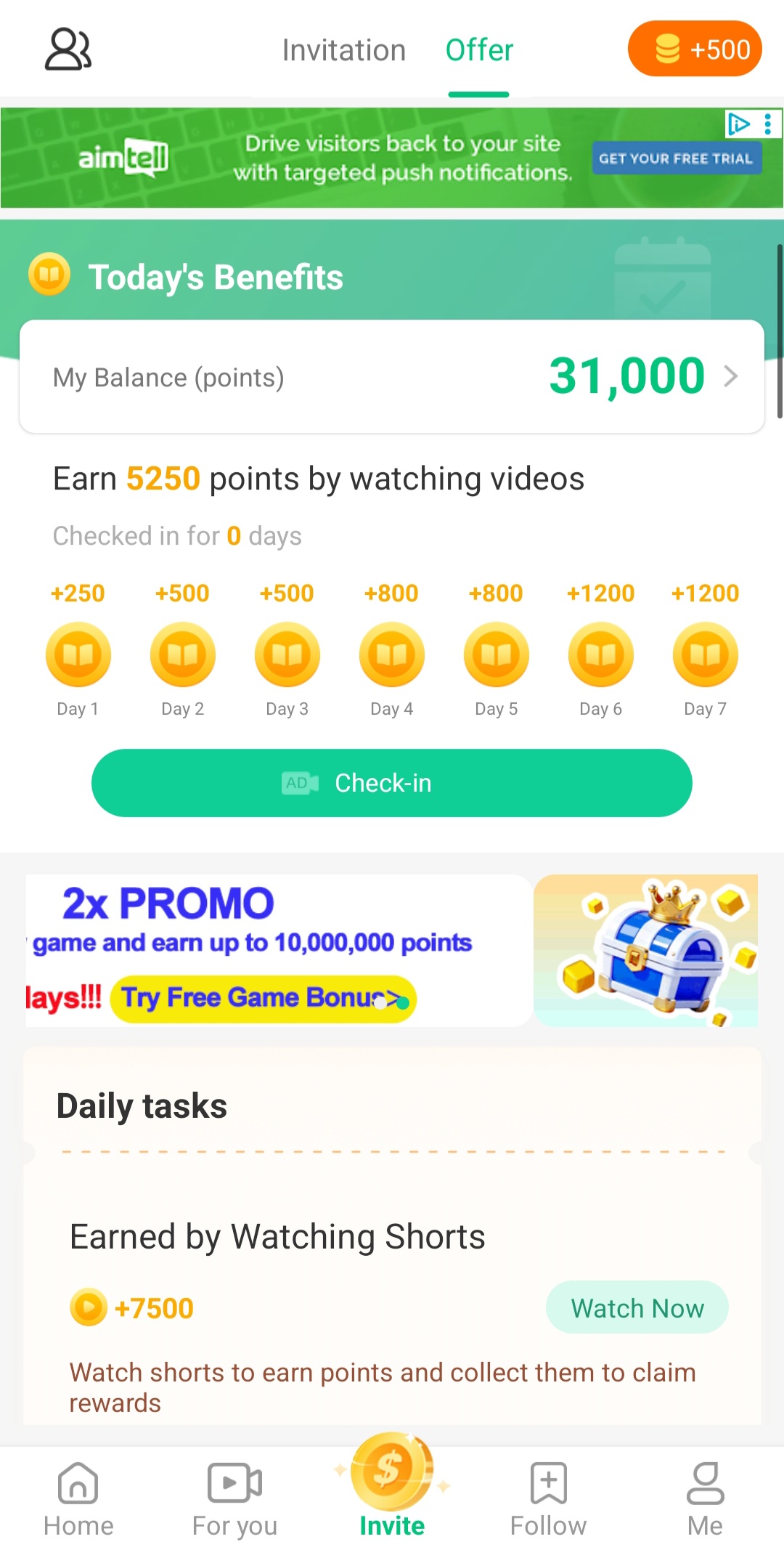Viewport: 784px width, 1558px height.
Task: Go to the Me profile tab
Action: [705, 1499]
